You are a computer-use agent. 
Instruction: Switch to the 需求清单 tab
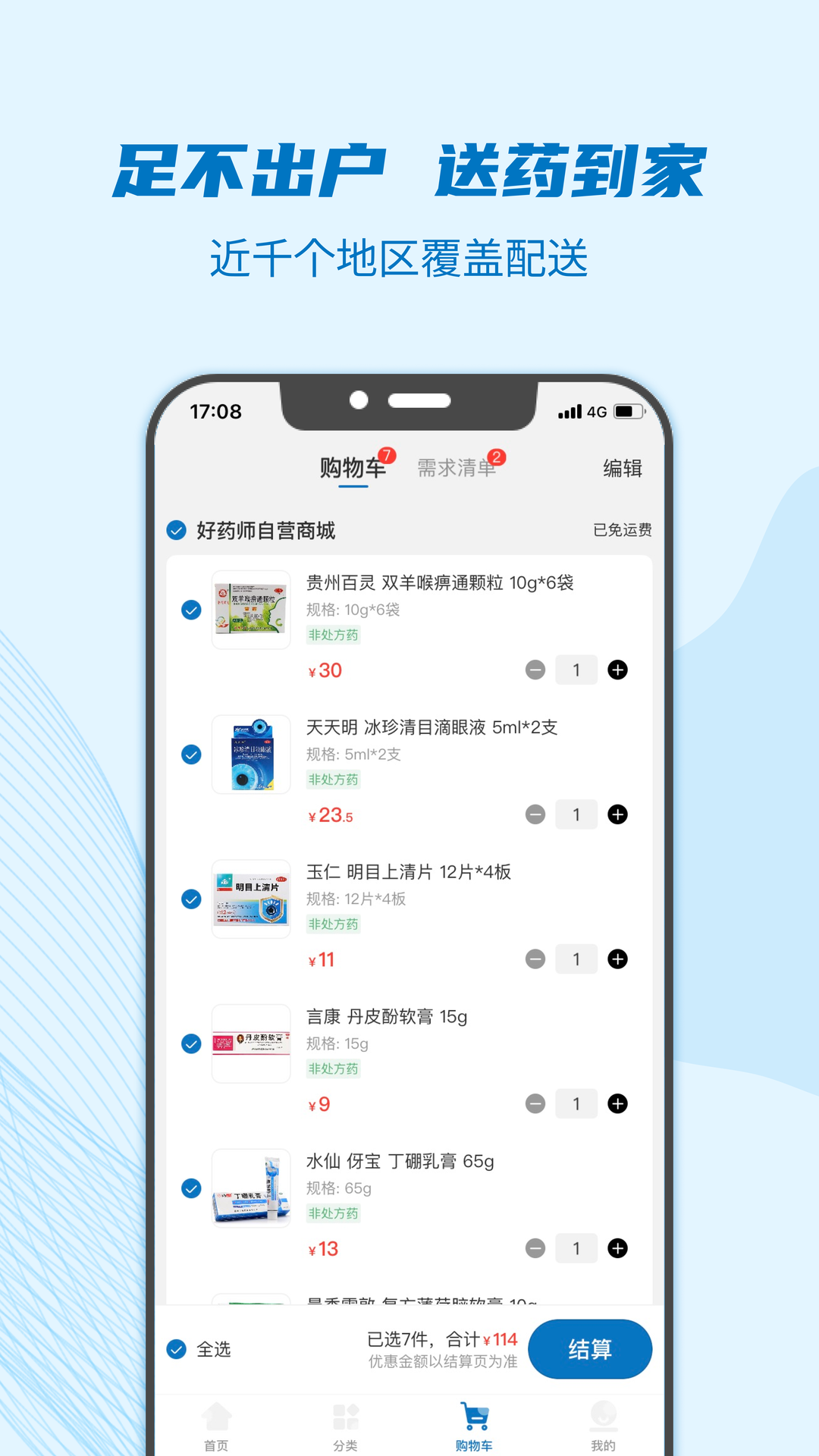tap(457, 468)
